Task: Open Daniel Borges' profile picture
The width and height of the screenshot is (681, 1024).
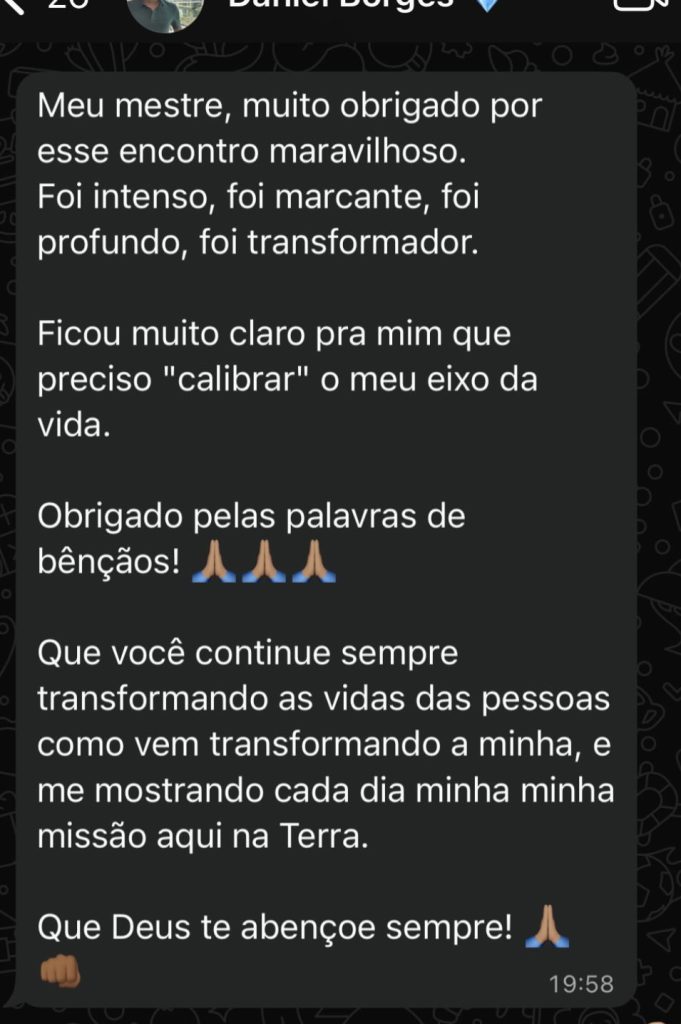Action: pos(165,8)
